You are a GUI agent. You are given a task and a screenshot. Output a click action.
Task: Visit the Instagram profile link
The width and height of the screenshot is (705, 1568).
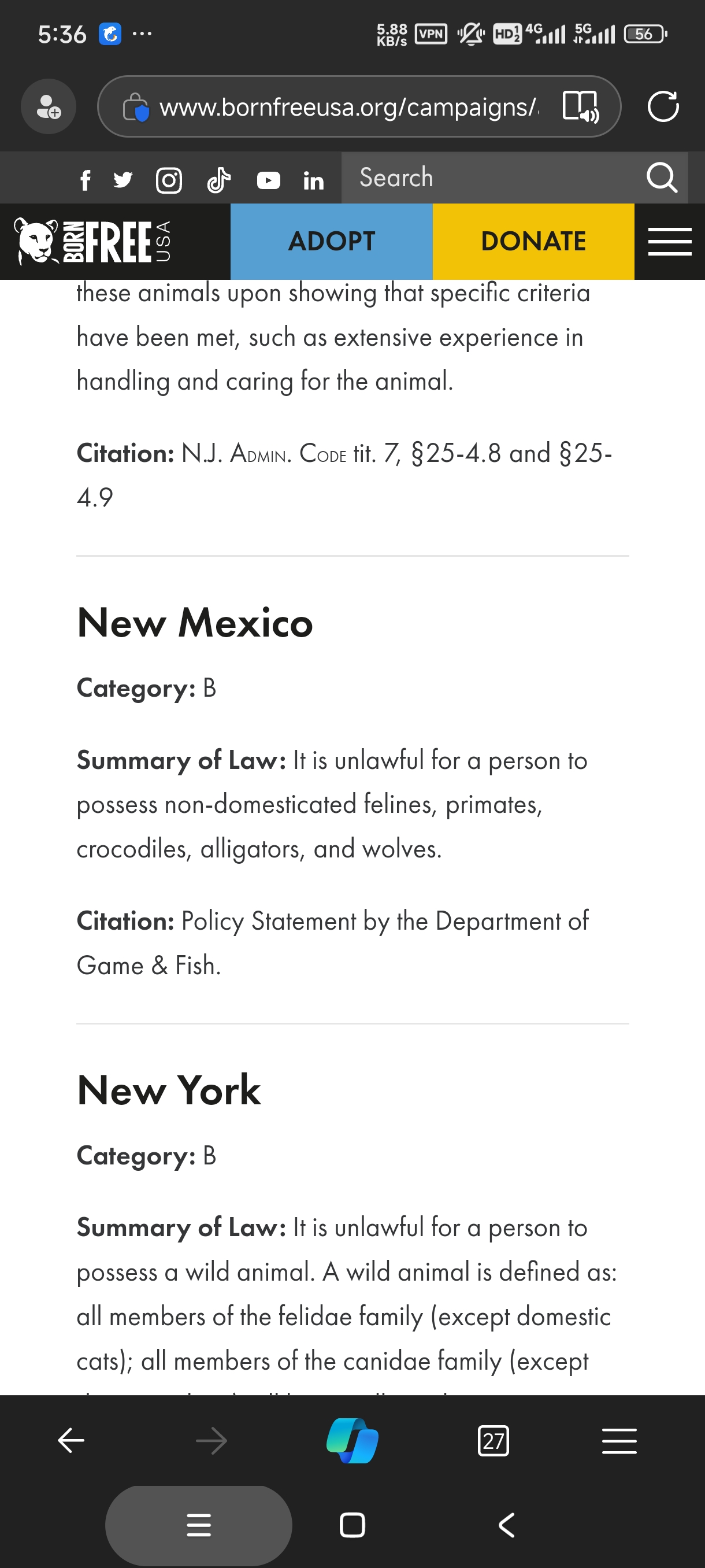tap(169, 180)
